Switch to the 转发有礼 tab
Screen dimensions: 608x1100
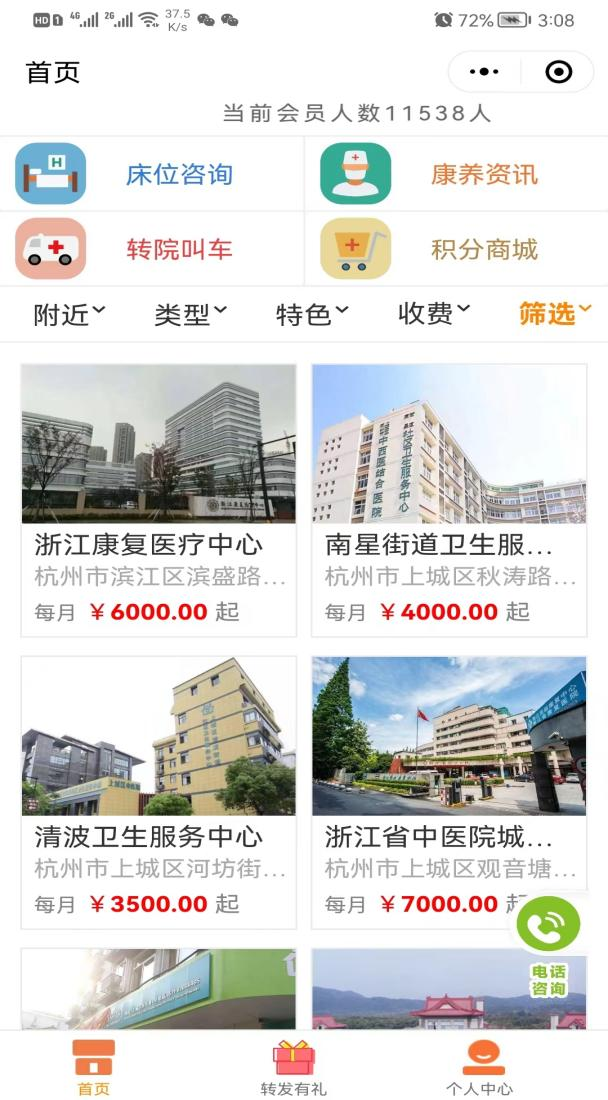(294, 1067)
